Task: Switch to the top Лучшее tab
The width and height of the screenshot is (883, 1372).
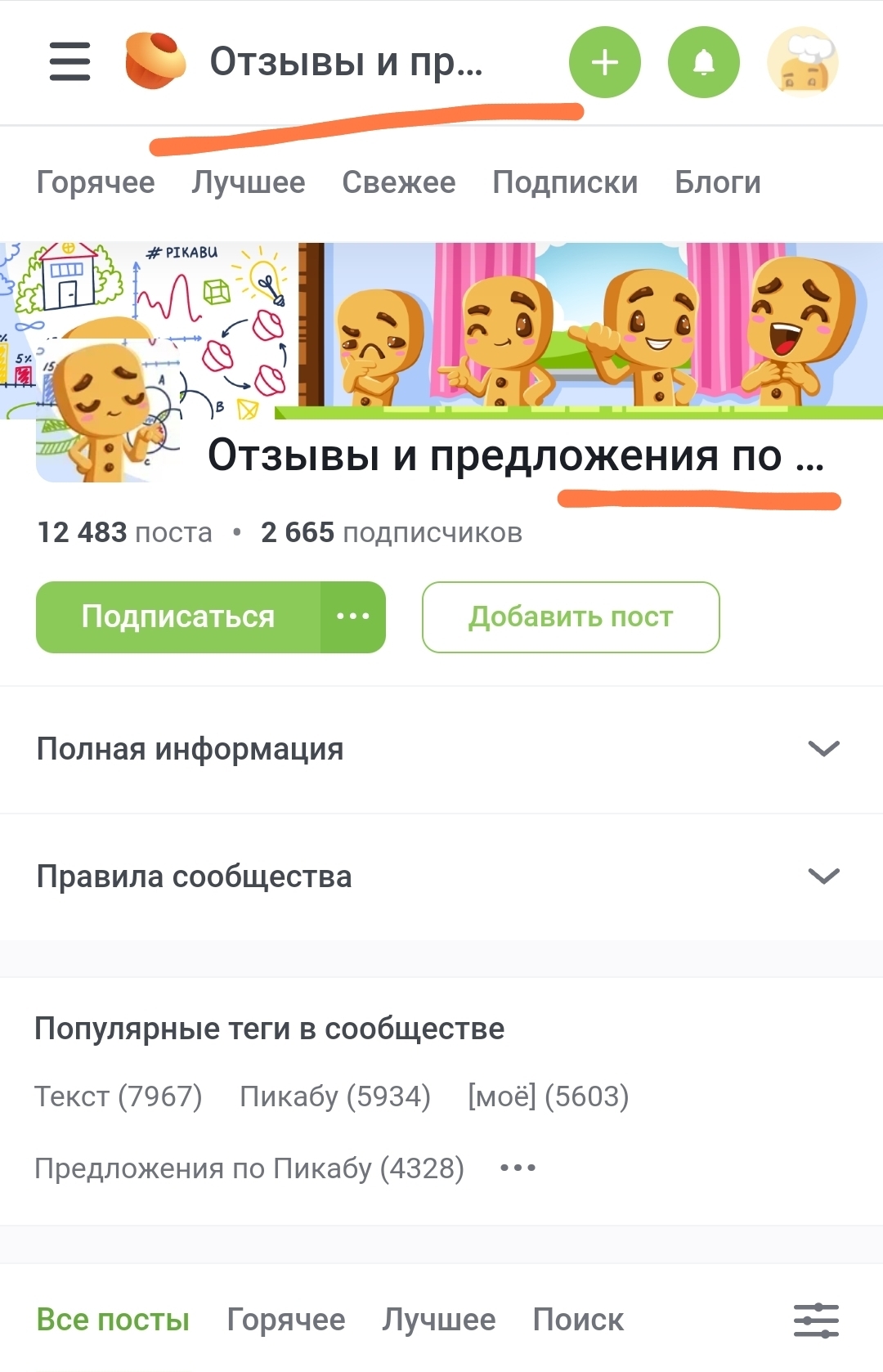Action: pos(249,182)
